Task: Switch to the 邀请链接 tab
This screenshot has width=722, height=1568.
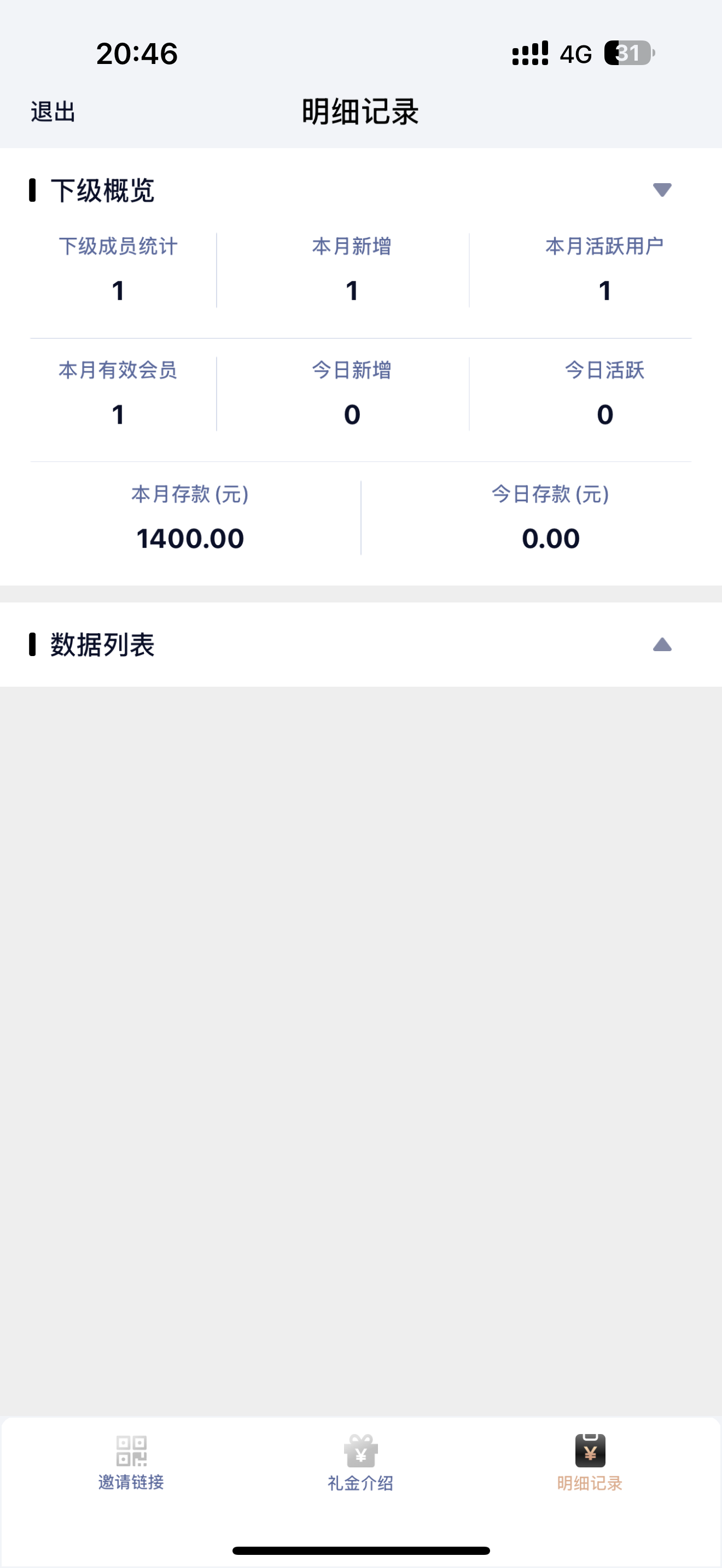Action: pyautogui.click(x=131, y=1462)
